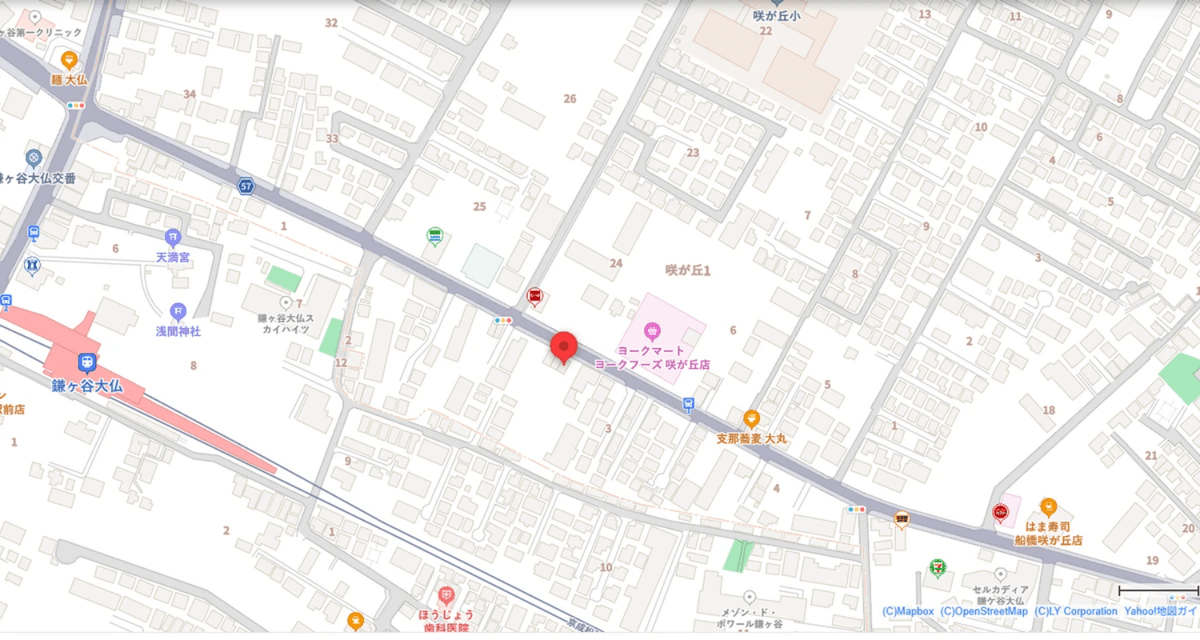Select the 浅間神社 shrine marker
The image size is (1200, 640).
click(x=178, y=311)
